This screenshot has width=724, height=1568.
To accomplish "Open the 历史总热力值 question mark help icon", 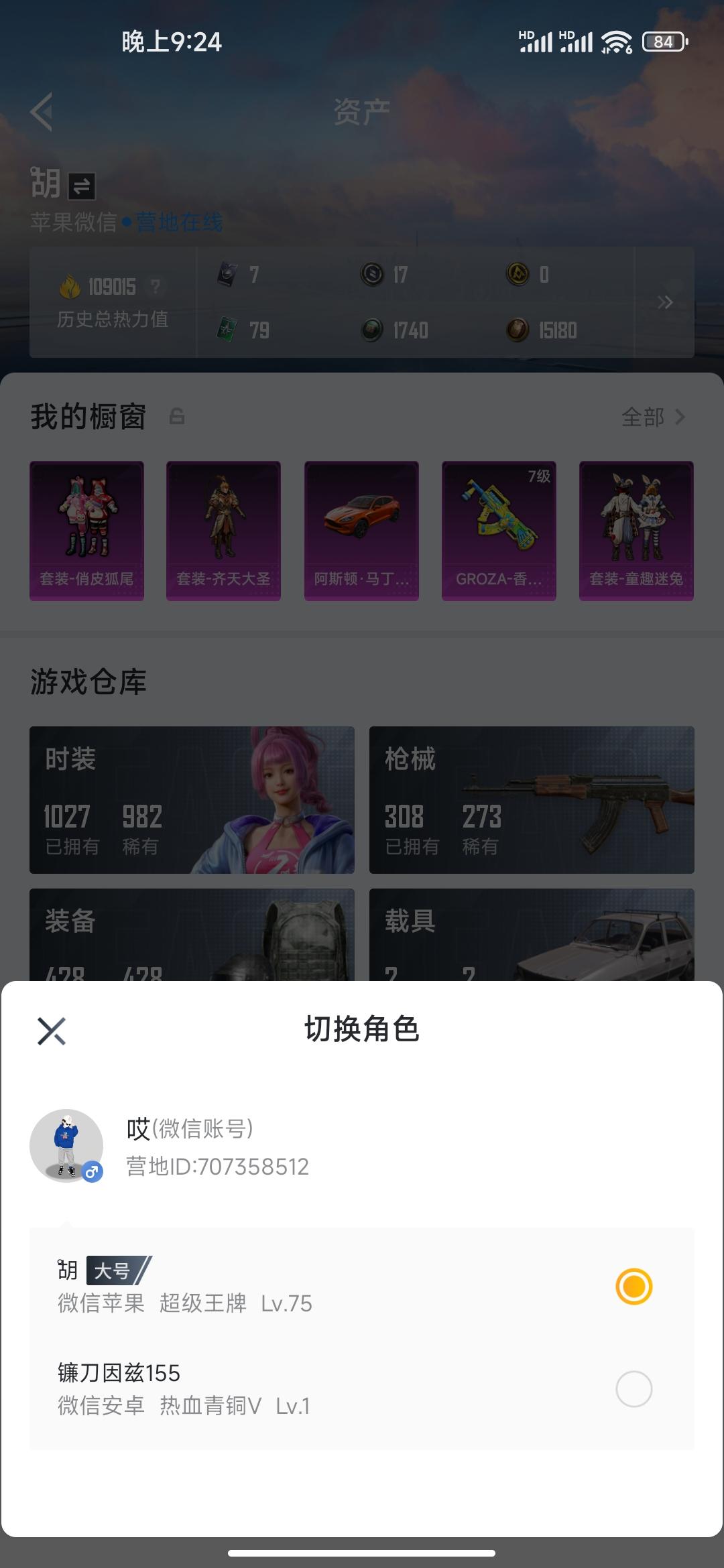I will (x=156, y=285).
